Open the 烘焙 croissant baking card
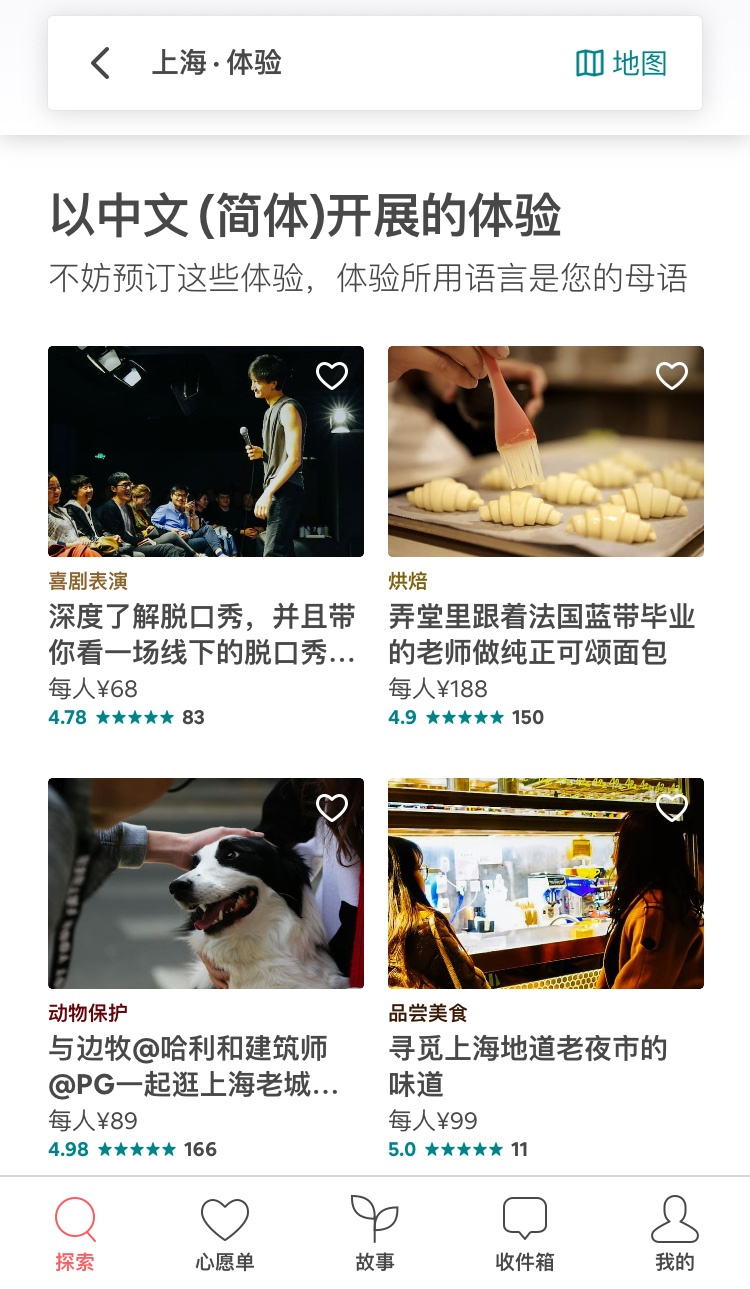The width and height of the screenshot is (750, 1289). pyautogui.click(x=546, y=537)
